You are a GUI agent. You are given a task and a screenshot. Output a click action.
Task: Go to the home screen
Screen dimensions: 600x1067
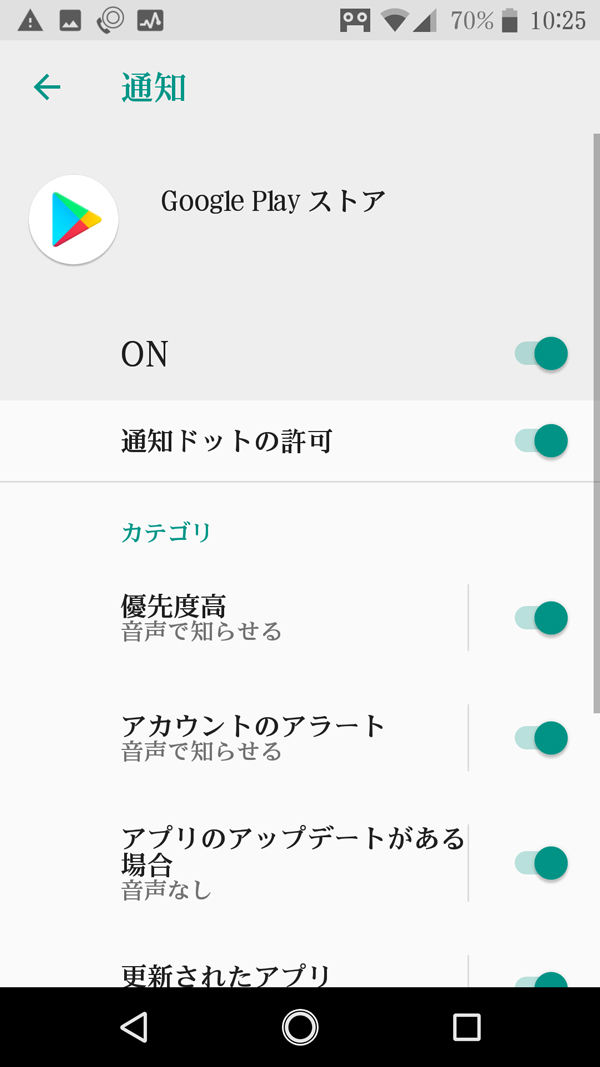coord(300,1026)
